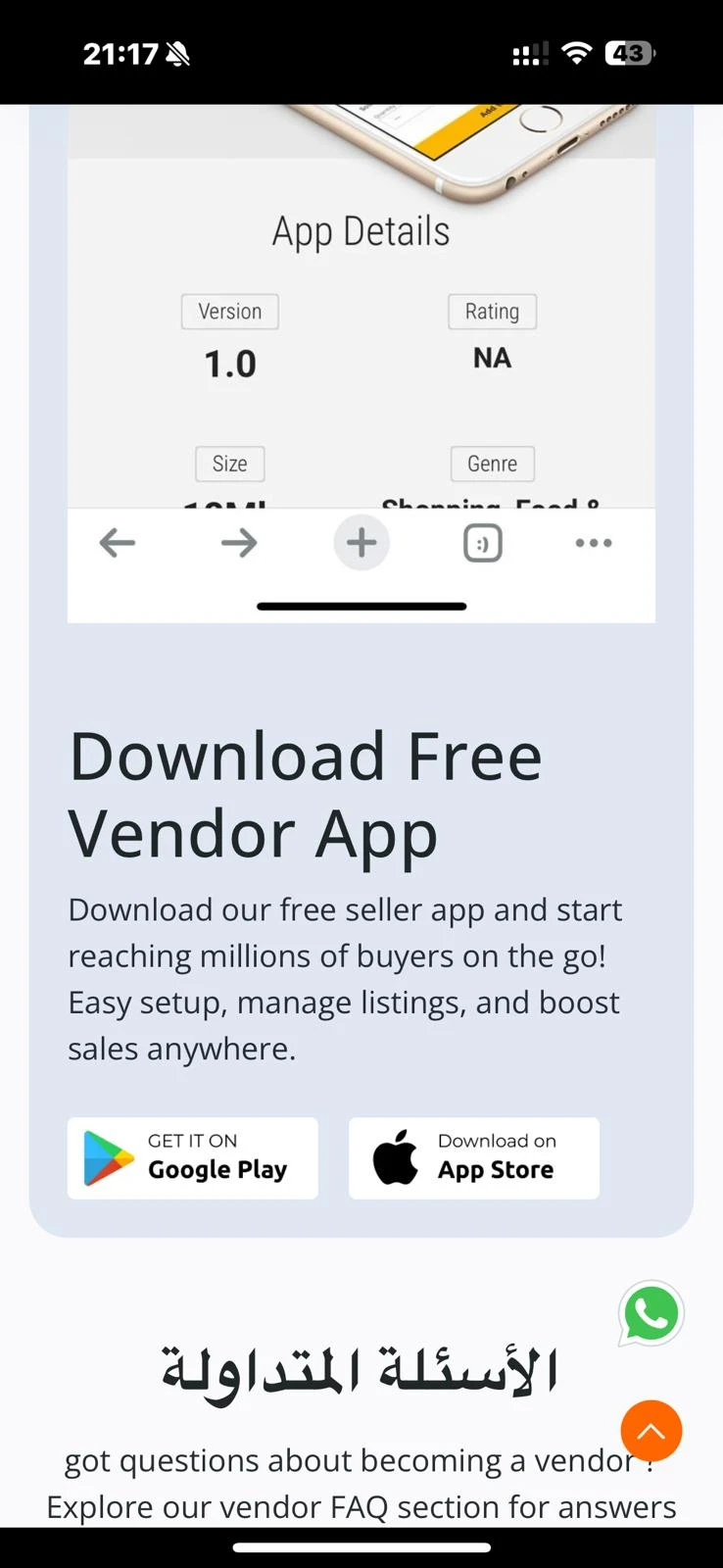Open the Download on App Store button
Screen dimensions: 723x1568
[x=474, y=1157]
